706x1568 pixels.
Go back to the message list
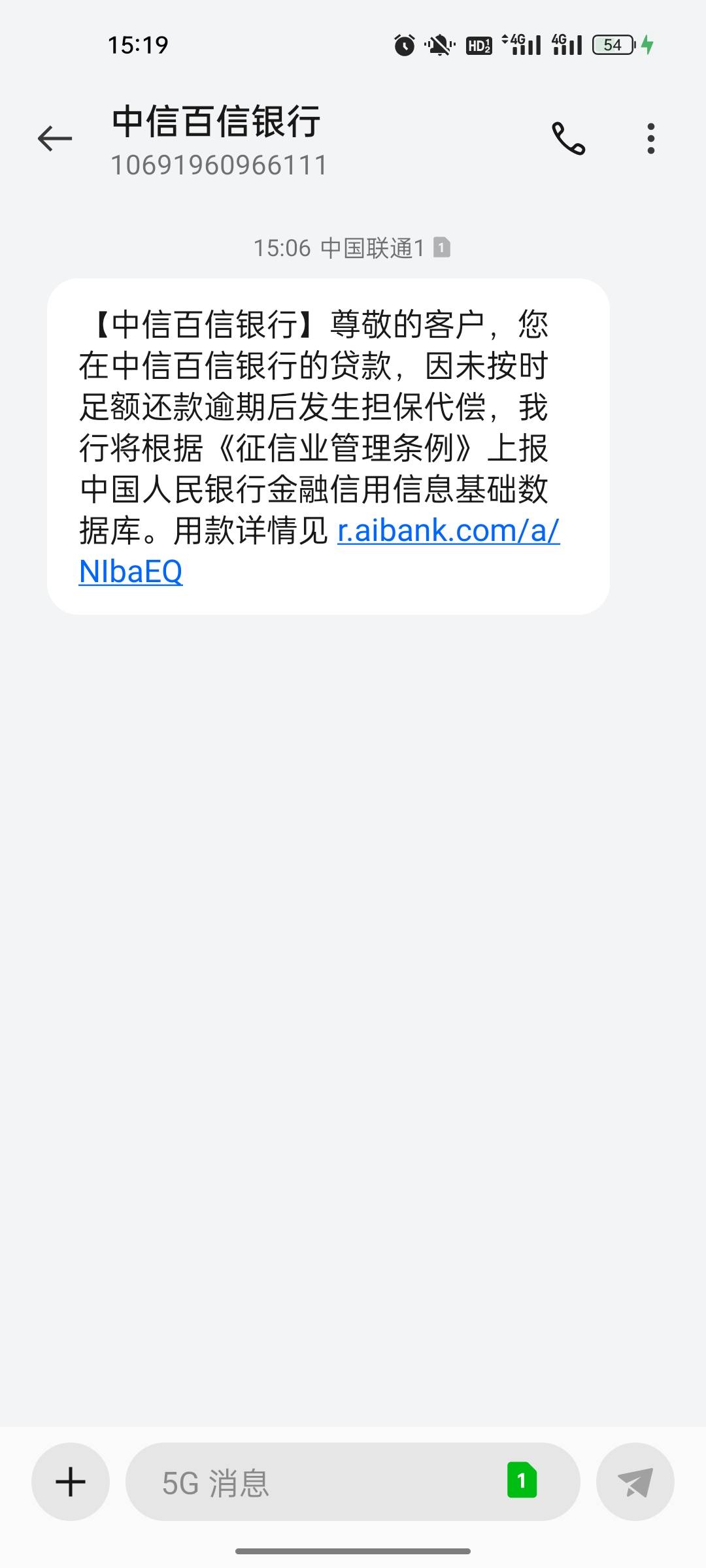coord(55,139)
